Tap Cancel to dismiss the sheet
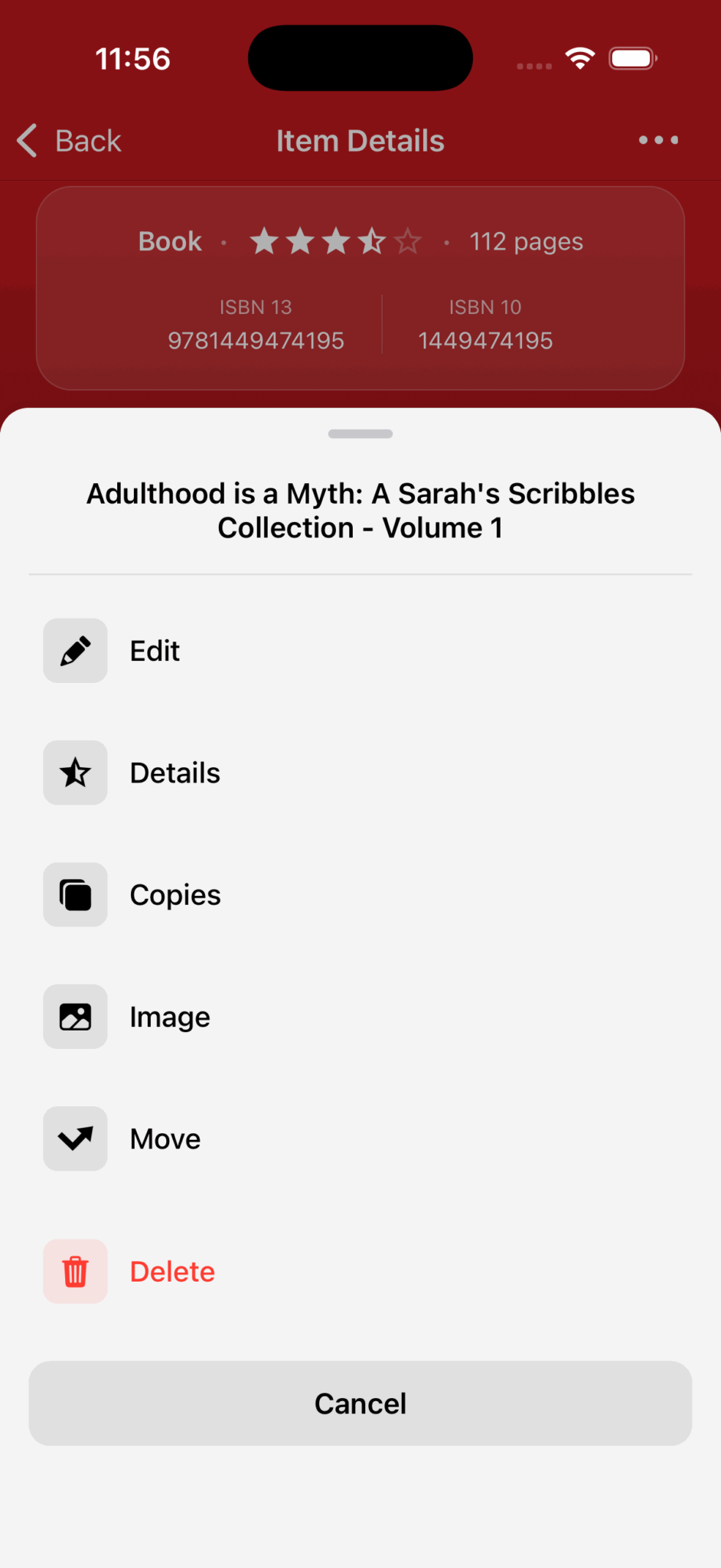Screen dimensions: 721x1568 coord(360,1403)
